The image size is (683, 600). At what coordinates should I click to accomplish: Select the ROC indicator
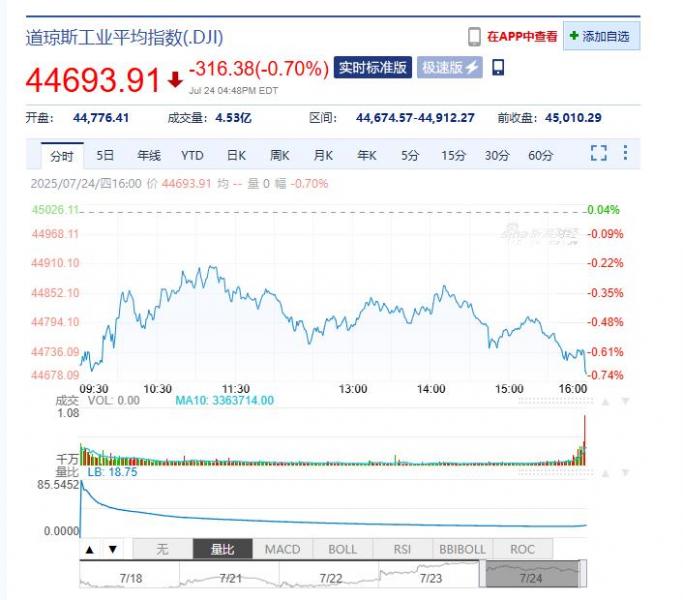click(522, 549)
